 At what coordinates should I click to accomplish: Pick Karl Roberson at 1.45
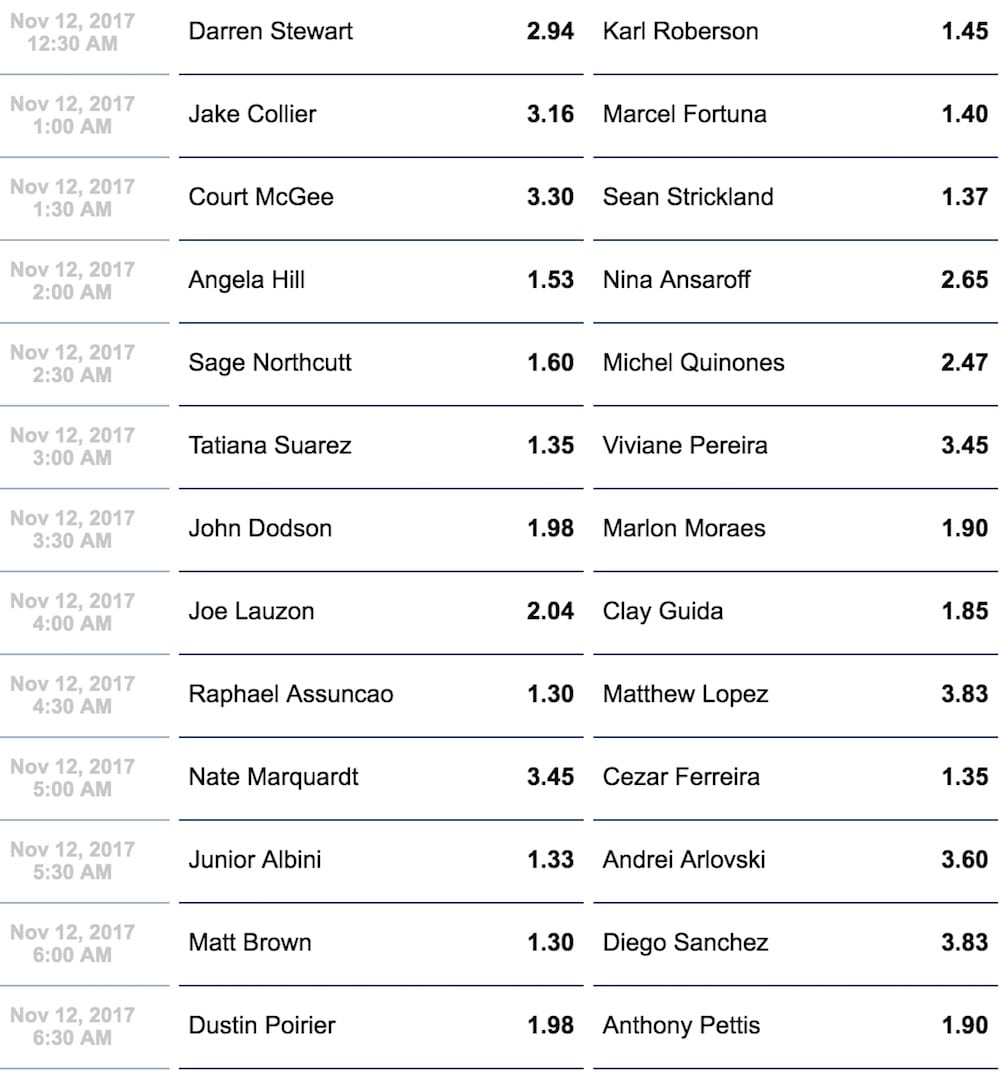pos(795,32)
